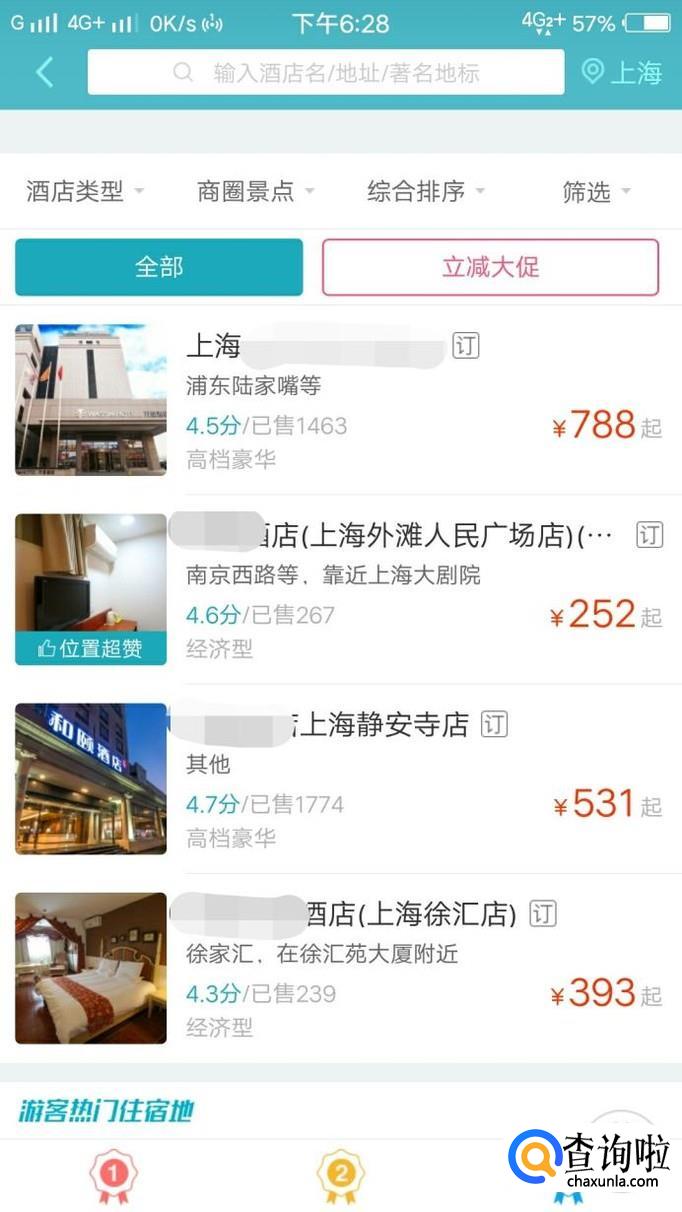Tap the hotel name search field

pos(326,72)
